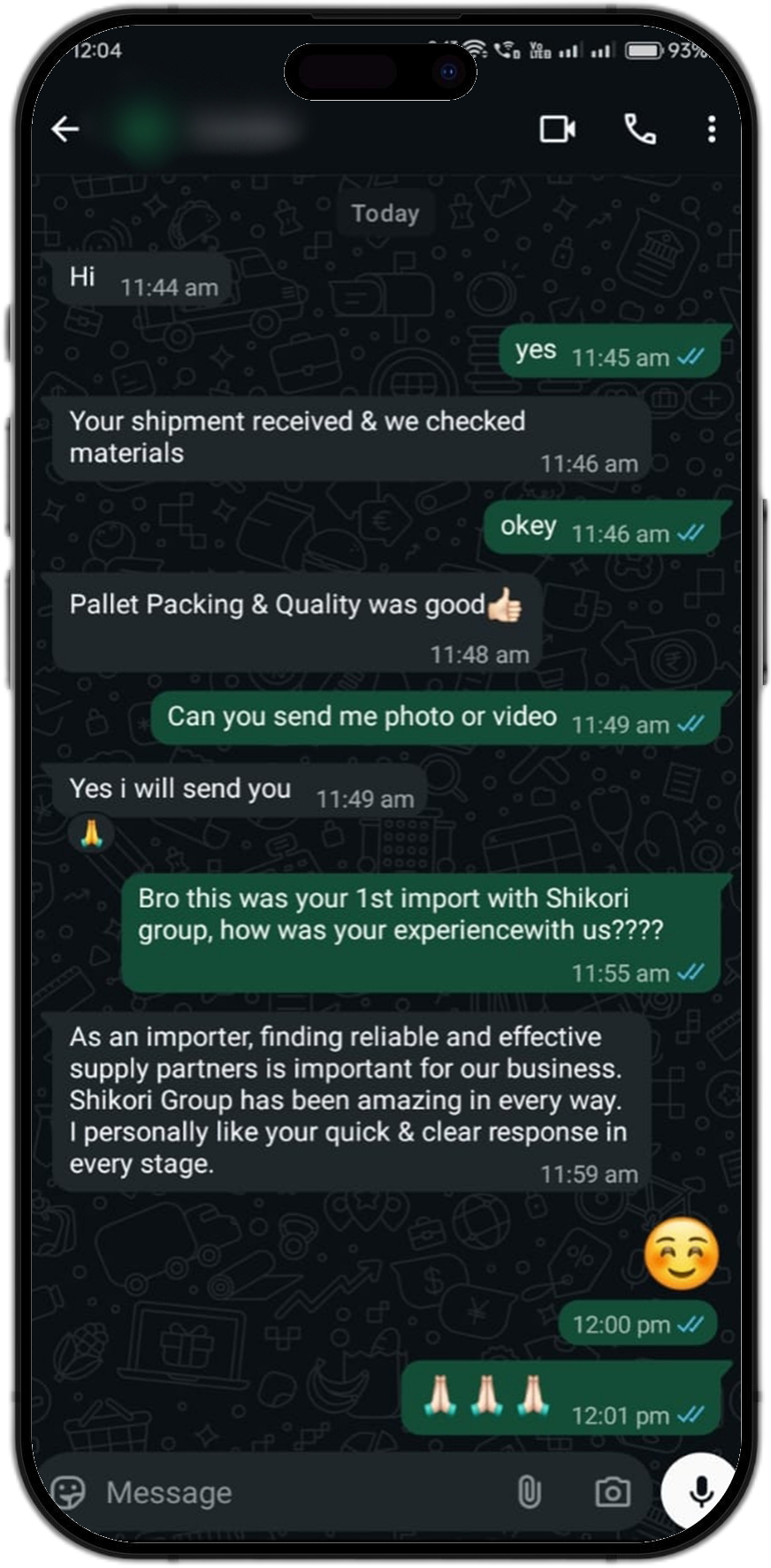Screen dimensions: 771x1568
Task: Open the overflow menu
Action: coord(711,129)
